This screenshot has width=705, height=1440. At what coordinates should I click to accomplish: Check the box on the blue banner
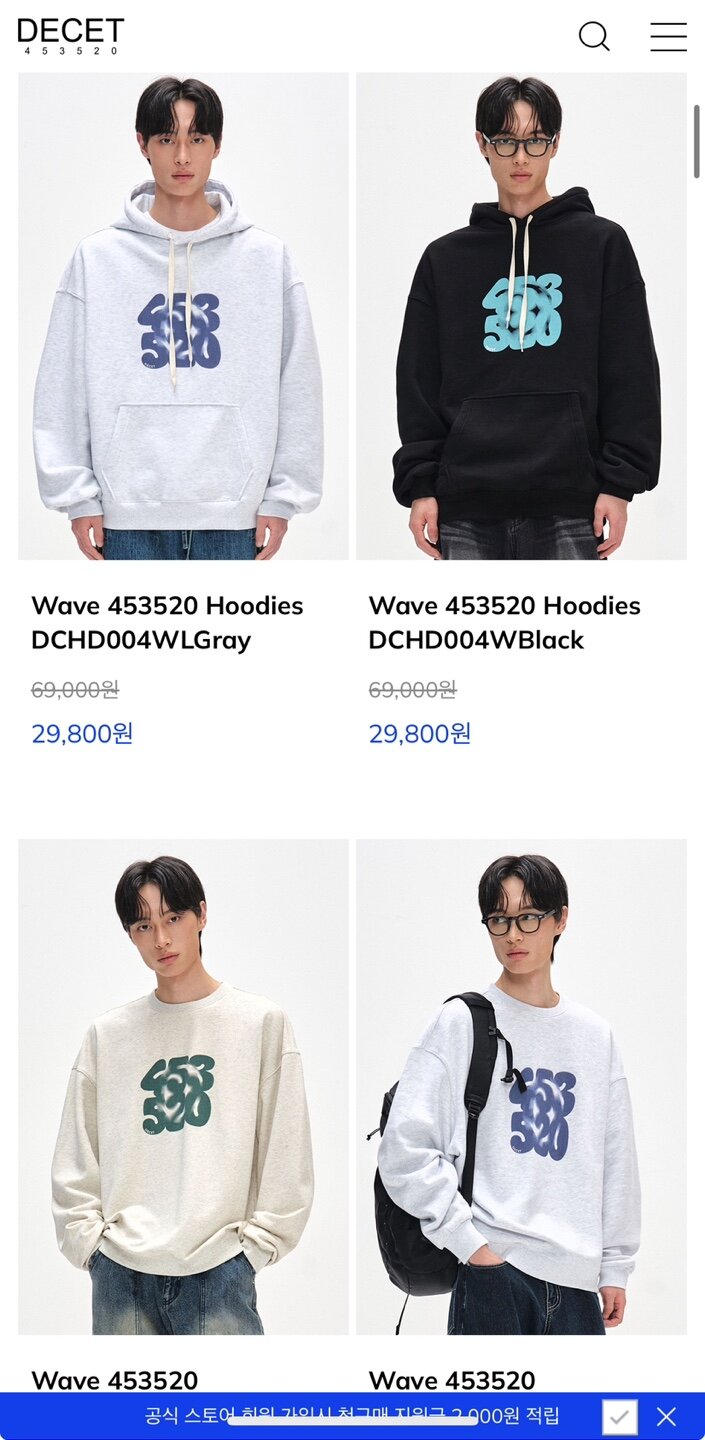[x=620, y=1416]
